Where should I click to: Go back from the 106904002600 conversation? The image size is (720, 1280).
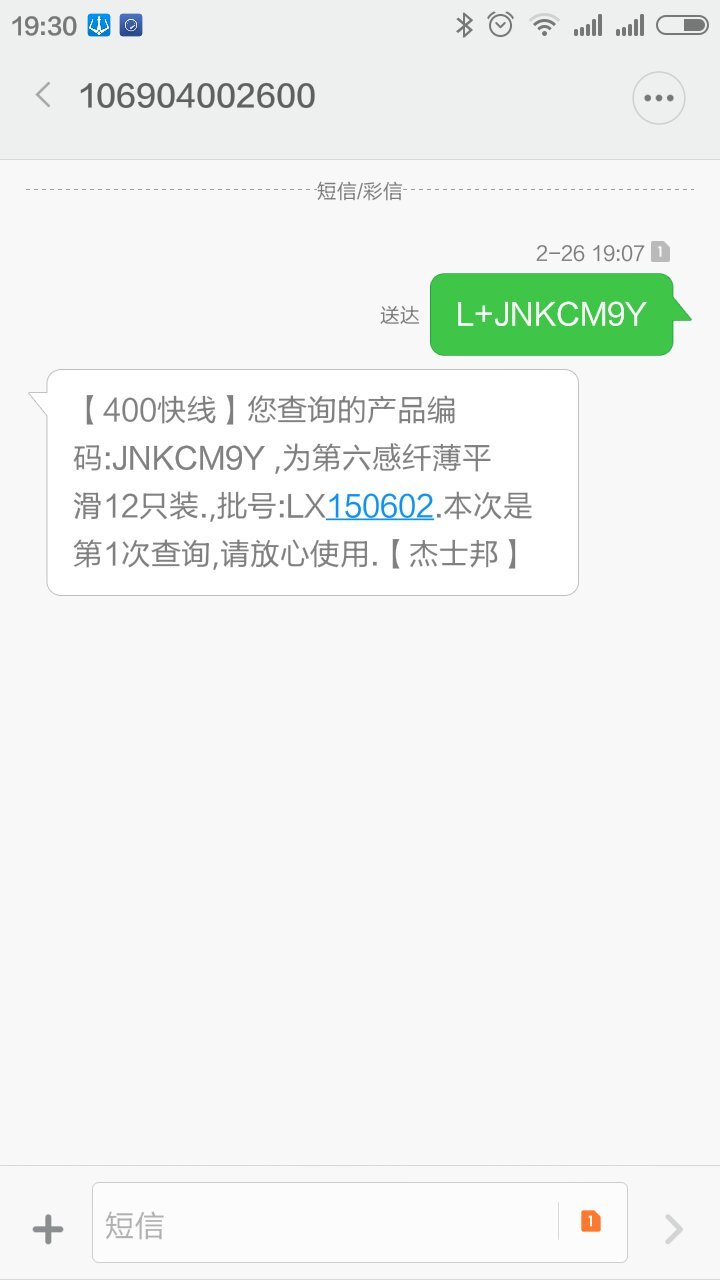click(x=43, y=96)
